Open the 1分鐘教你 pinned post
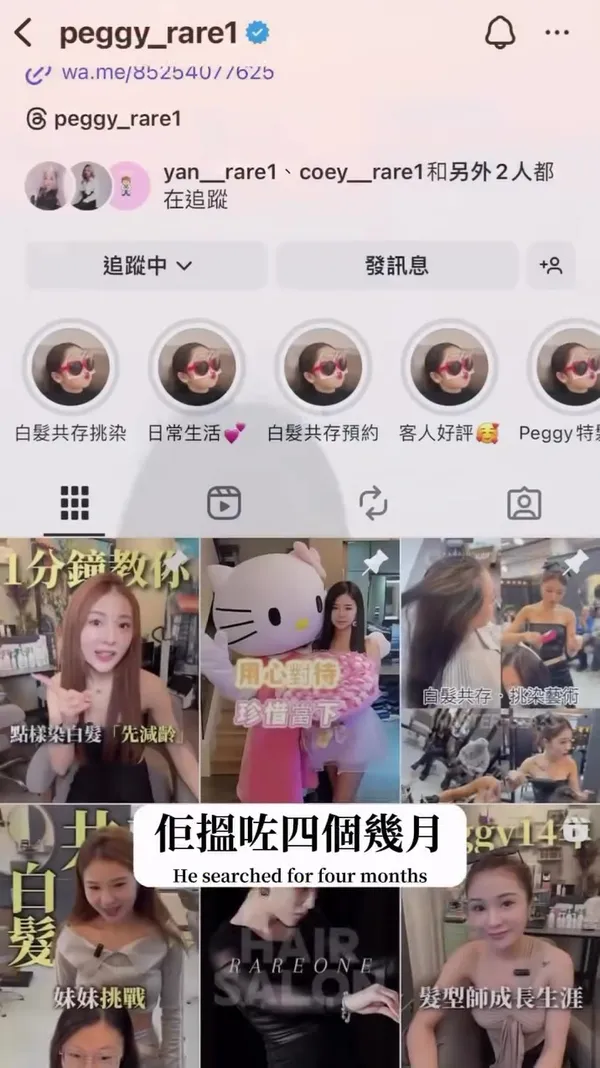The width and height of the screenshot is (600, 1068). pyautogui.click(x=99, y=670)
